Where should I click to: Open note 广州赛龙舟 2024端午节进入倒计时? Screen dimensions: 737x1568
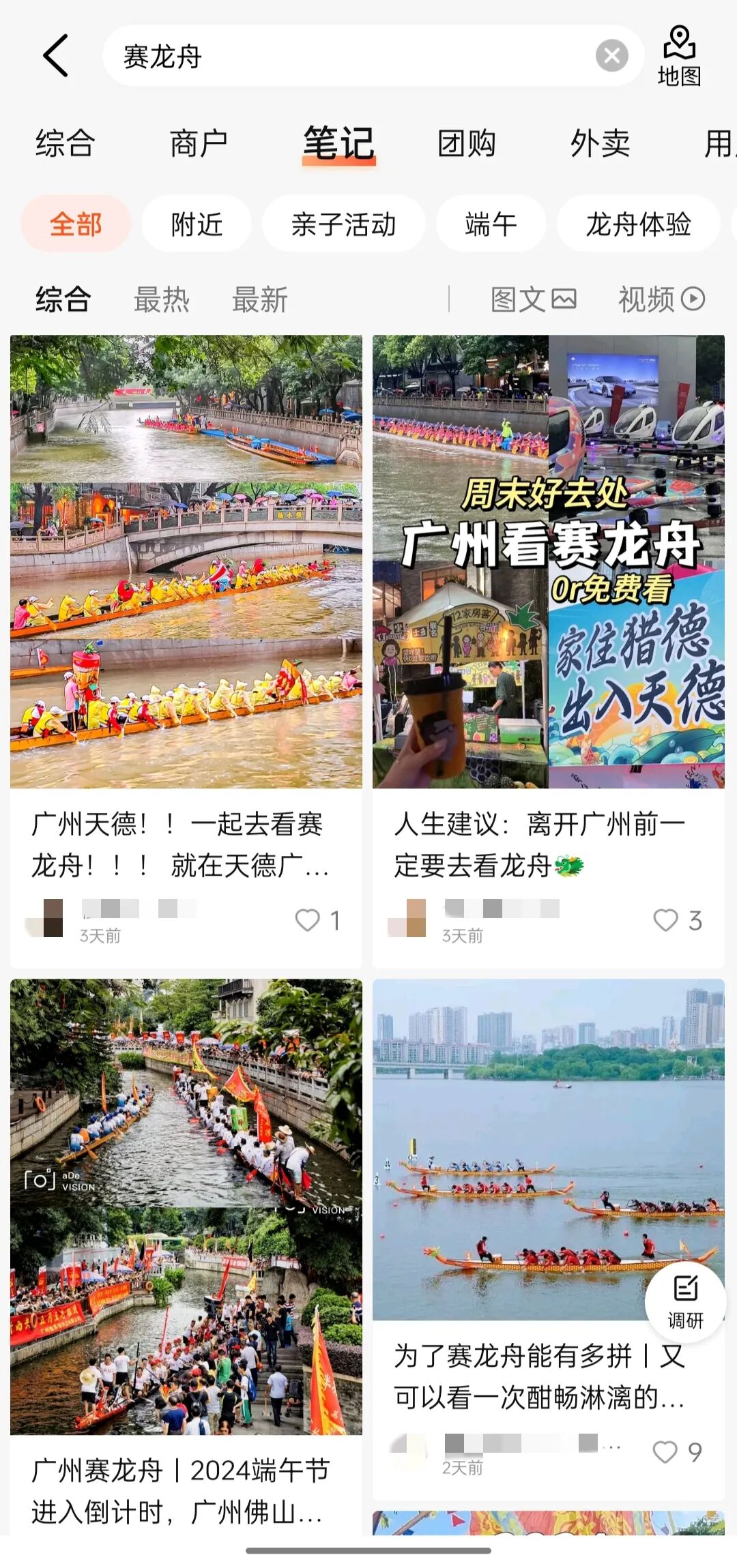[x=186, y=1490]
